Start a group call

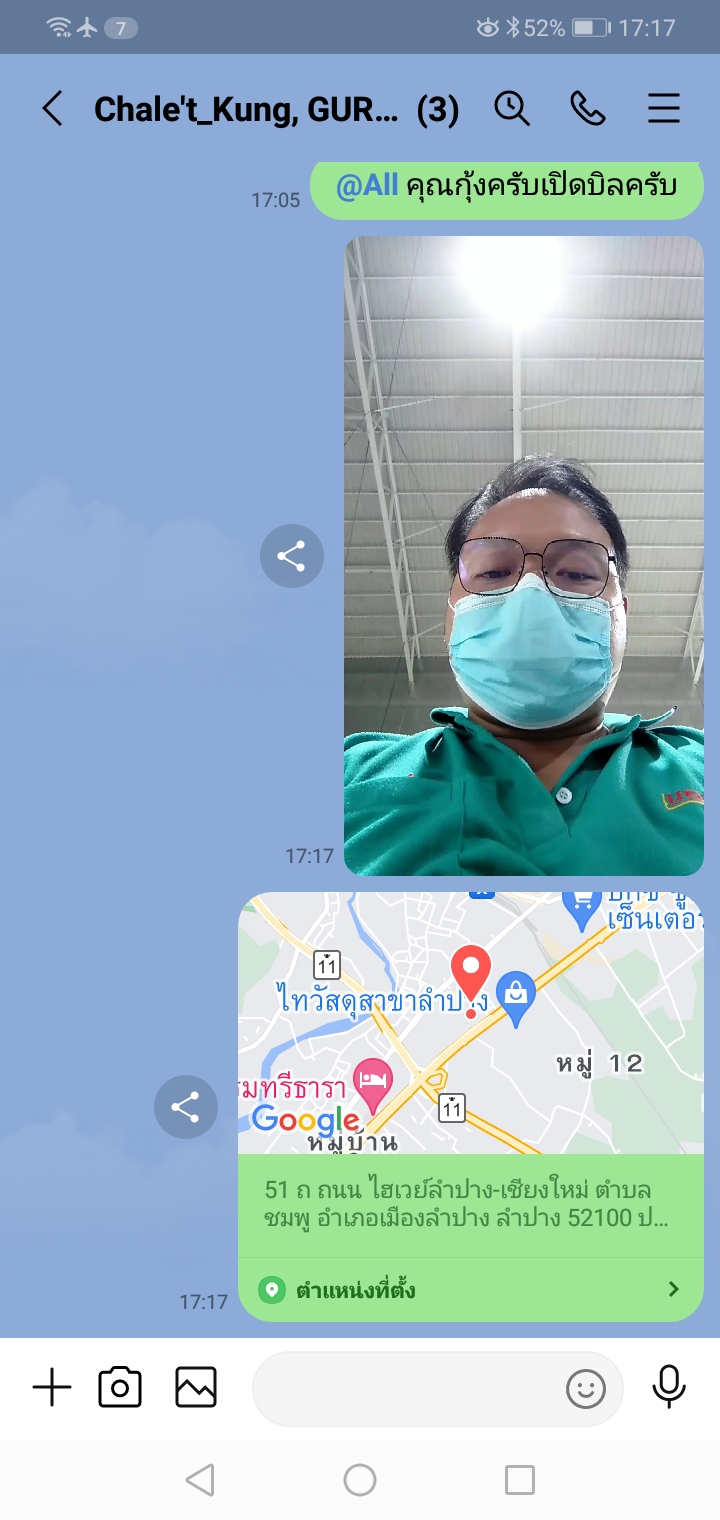pos(588,108)
